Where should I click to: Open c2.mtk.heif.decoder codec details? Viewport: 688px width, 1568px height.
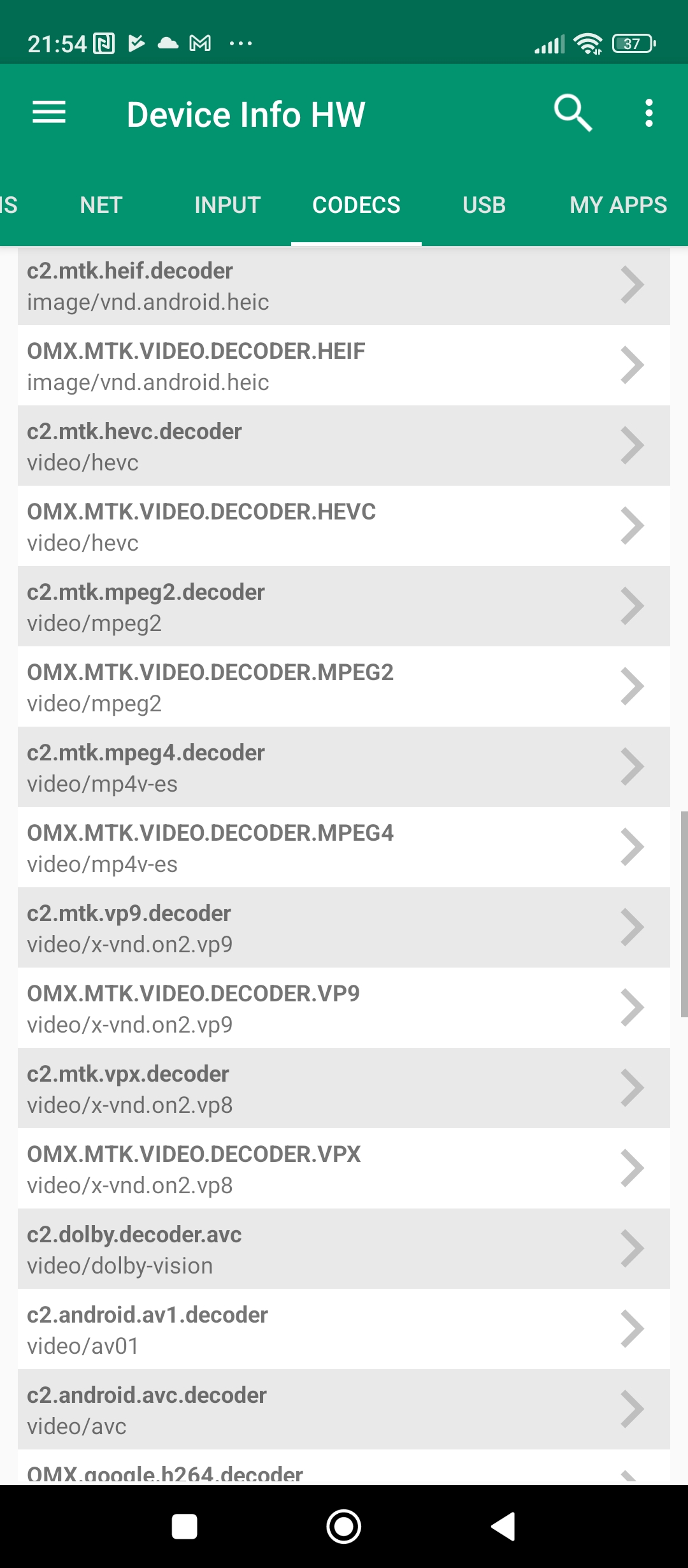pos(344,286)
